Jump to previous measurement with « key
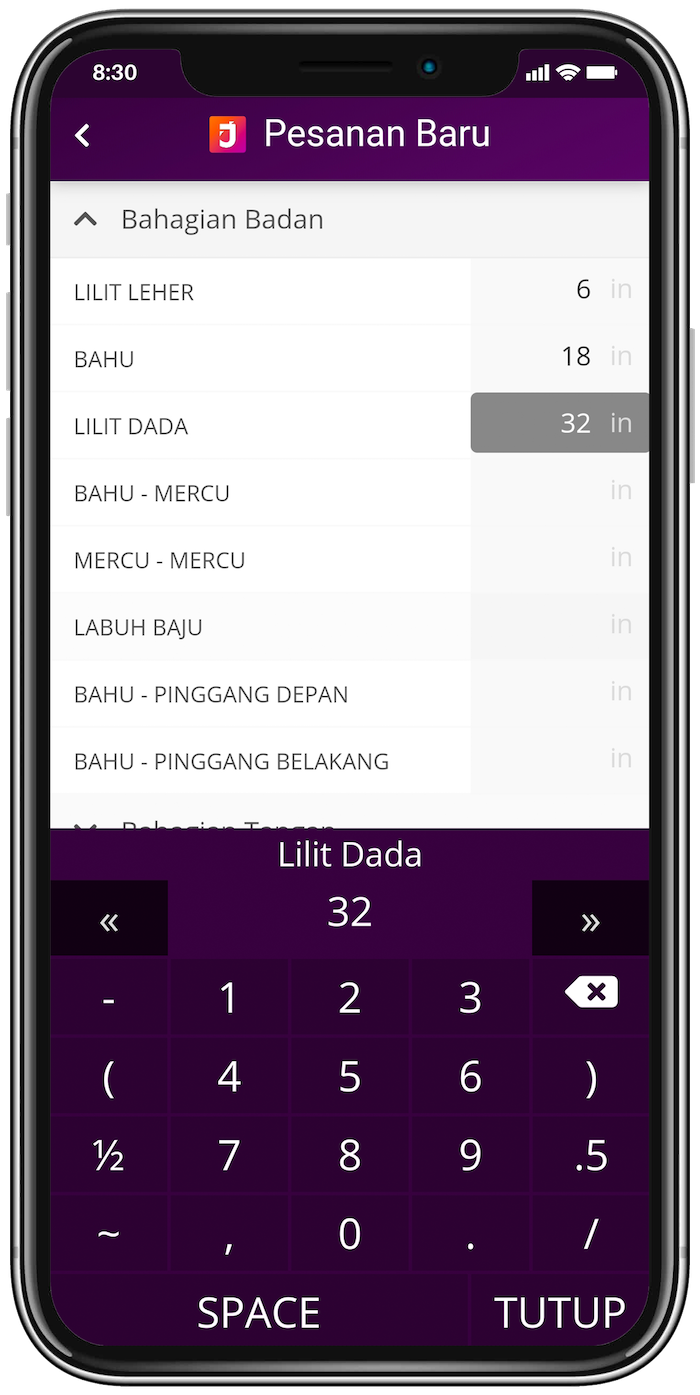Image resolution: width=700 pixels, height=1395 pixels. coord(109,918)
